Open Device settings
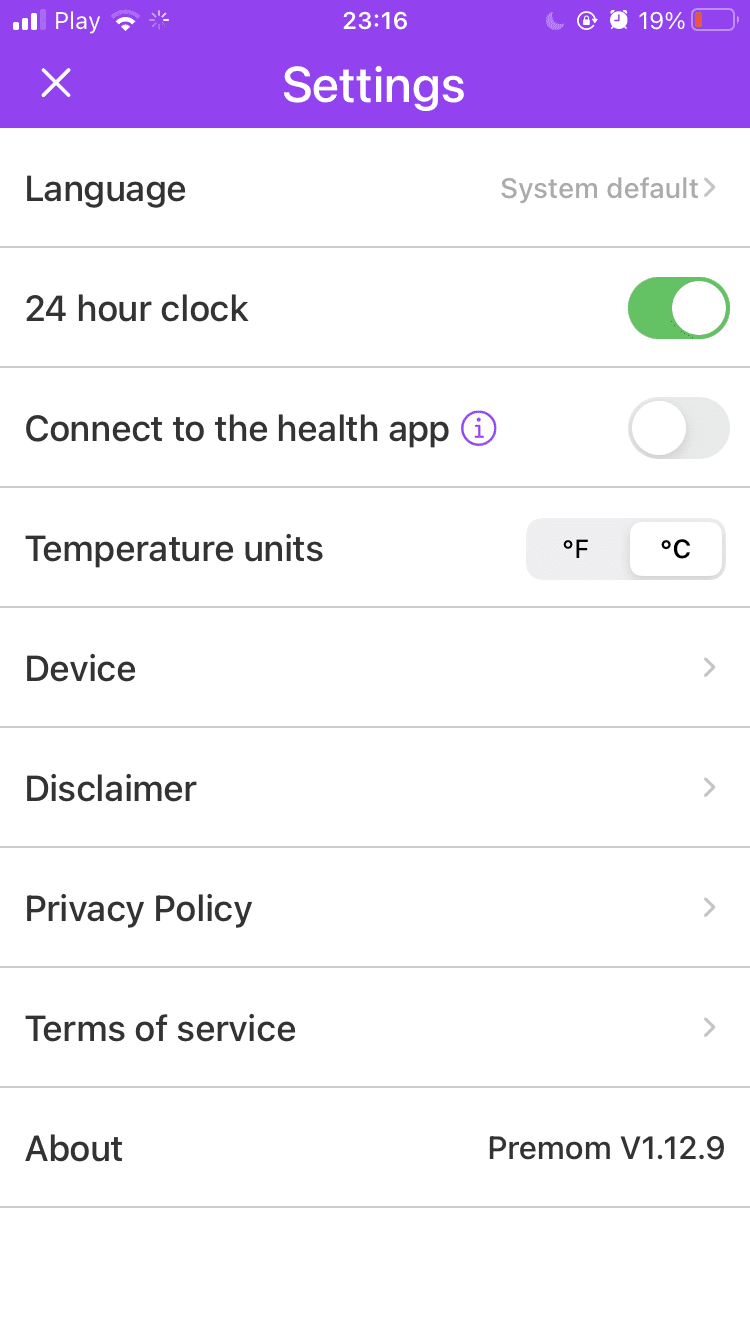This screenshot has width=750, height=1334. click(x=374, y=668)
